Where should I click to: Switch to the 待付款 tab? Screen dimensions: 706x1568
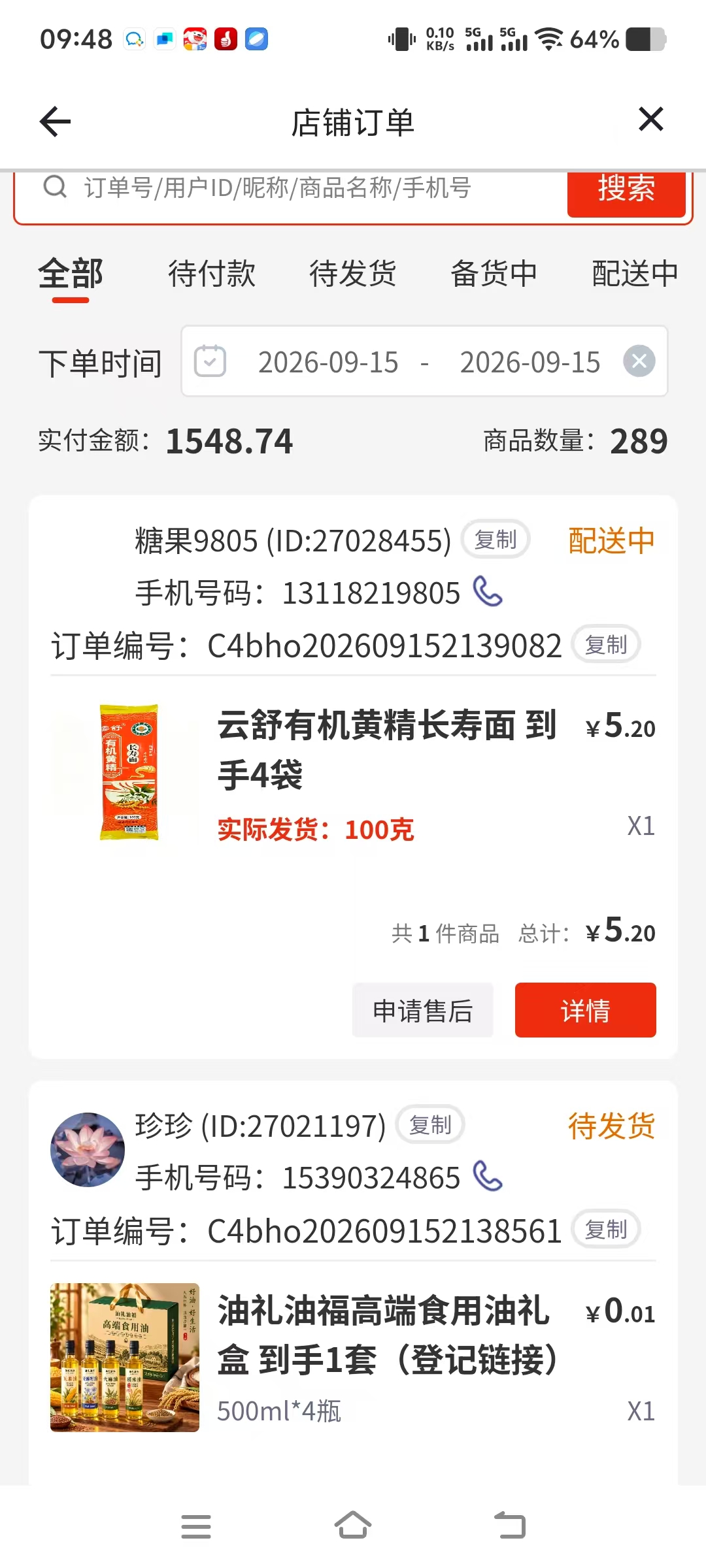[212, 273]
